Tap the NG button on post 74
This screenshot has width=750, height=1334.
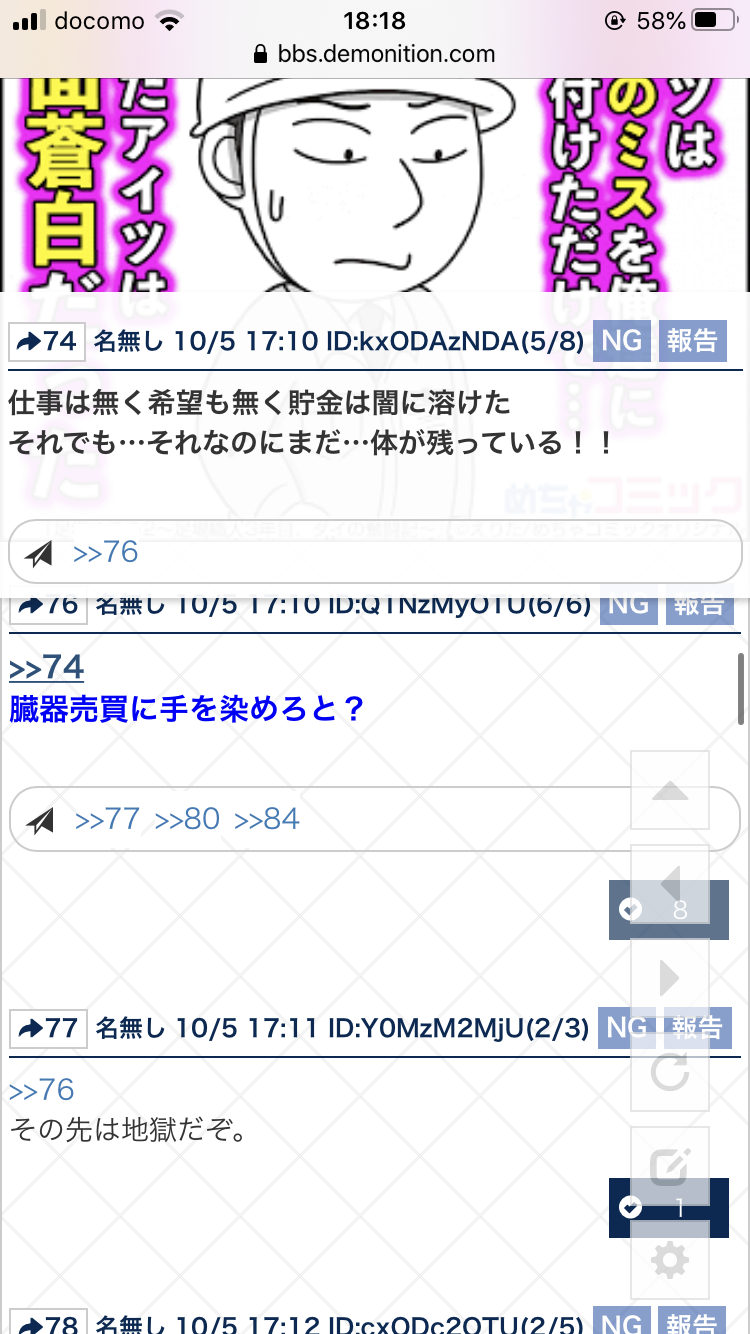(621, 341)
